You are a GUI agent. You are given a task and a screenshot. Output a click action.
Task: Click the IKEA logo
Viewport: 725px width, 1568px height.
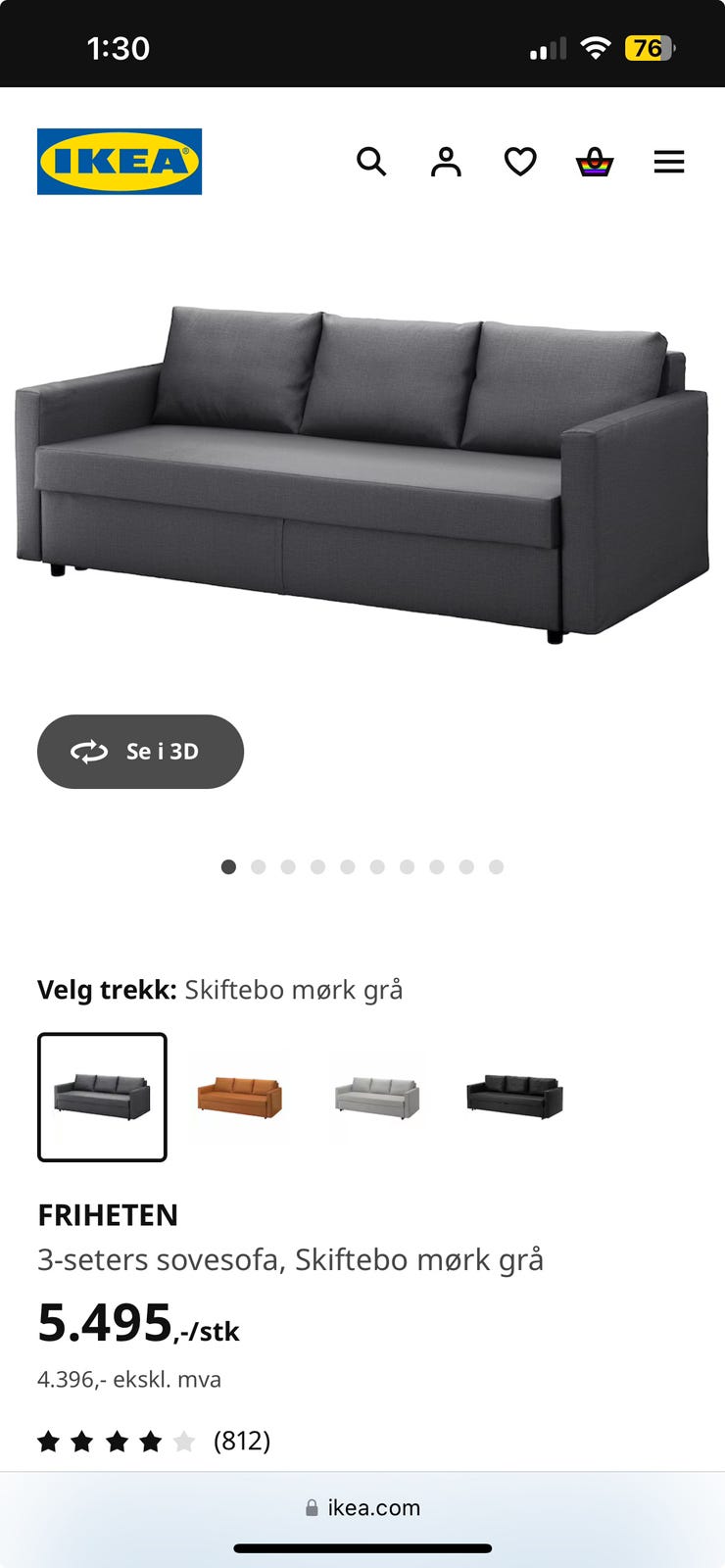pos(119,161)
